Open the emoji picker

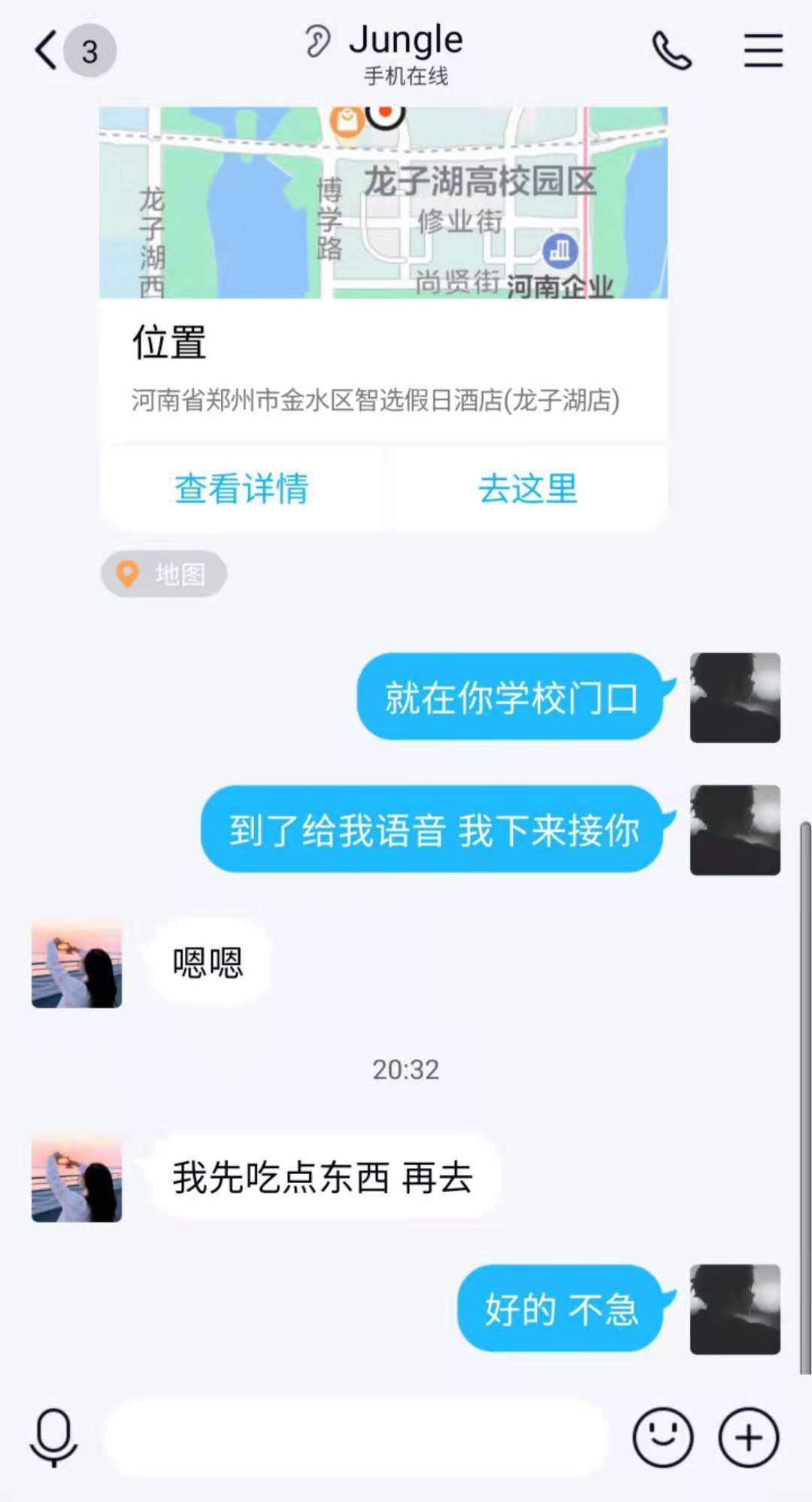(x=662, y=1437)
